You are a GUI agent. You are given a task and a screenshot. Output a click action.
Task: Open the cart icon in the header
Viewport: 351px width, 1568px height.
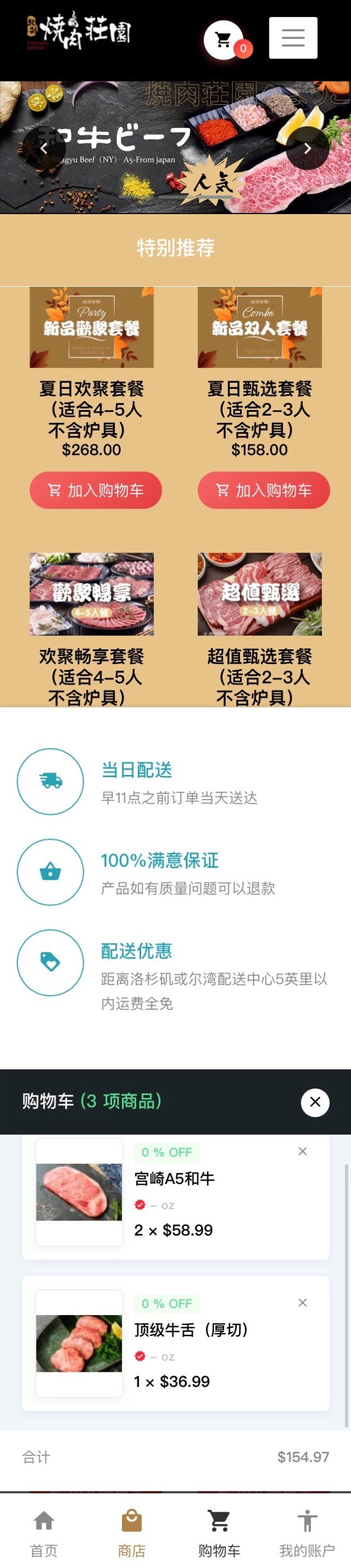point(224,40)
